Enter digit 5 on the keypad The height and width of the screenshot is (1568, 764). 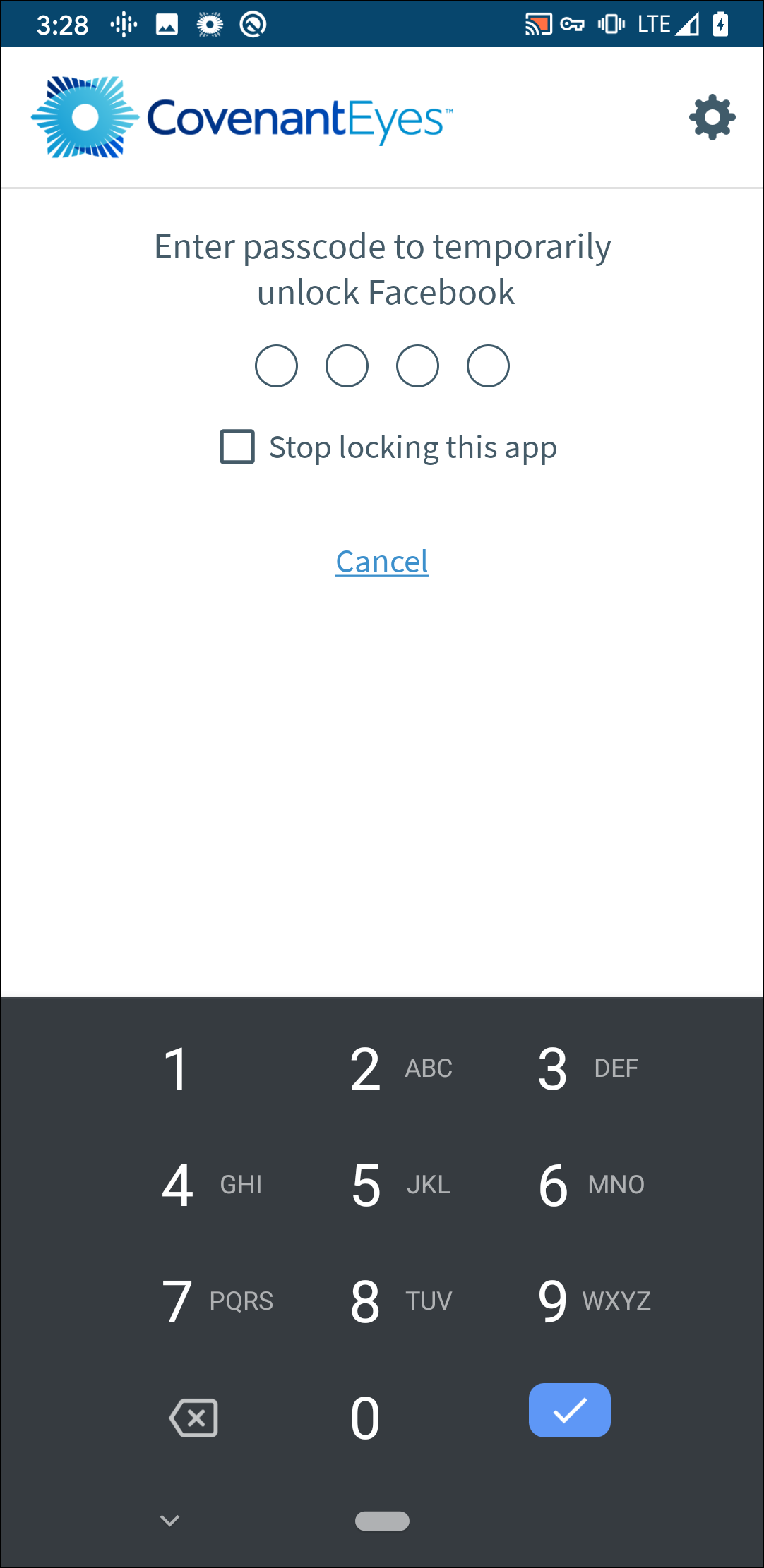click(x=382, y=1185)
